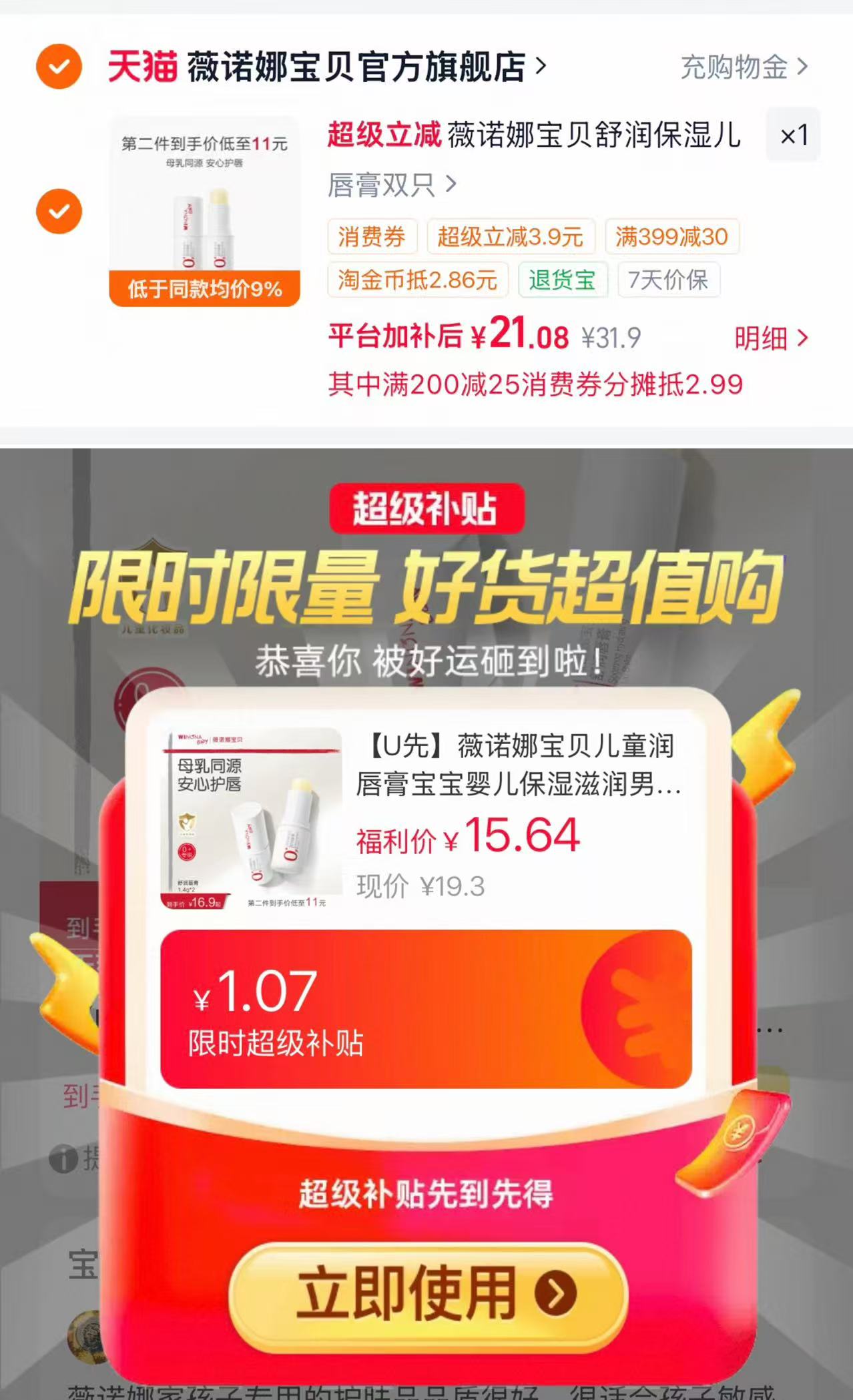
Task: View price 明细 breakdown
Action: point(772,338)
